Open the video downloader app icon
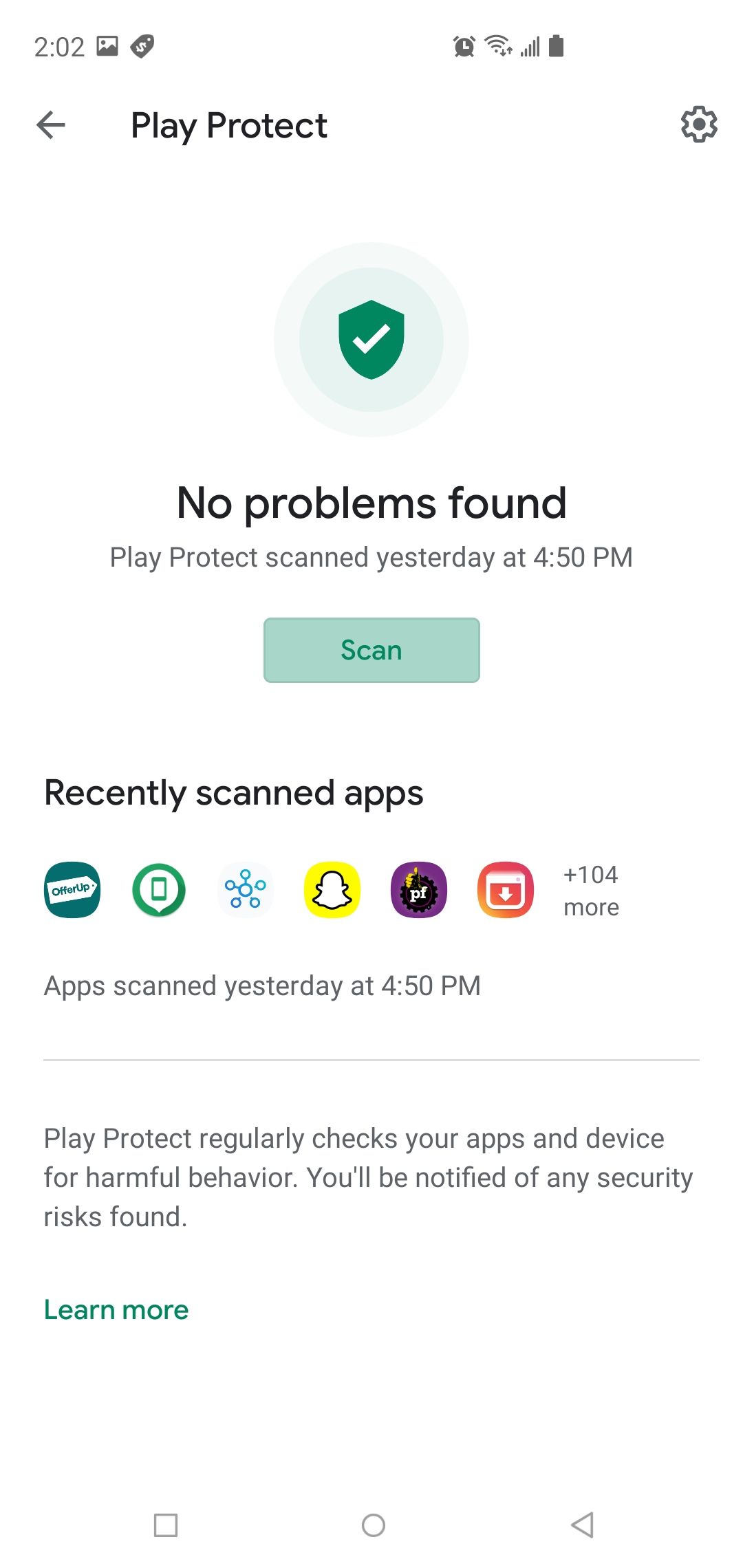This screenshot has height=1568, width=743. coord(504,889)
